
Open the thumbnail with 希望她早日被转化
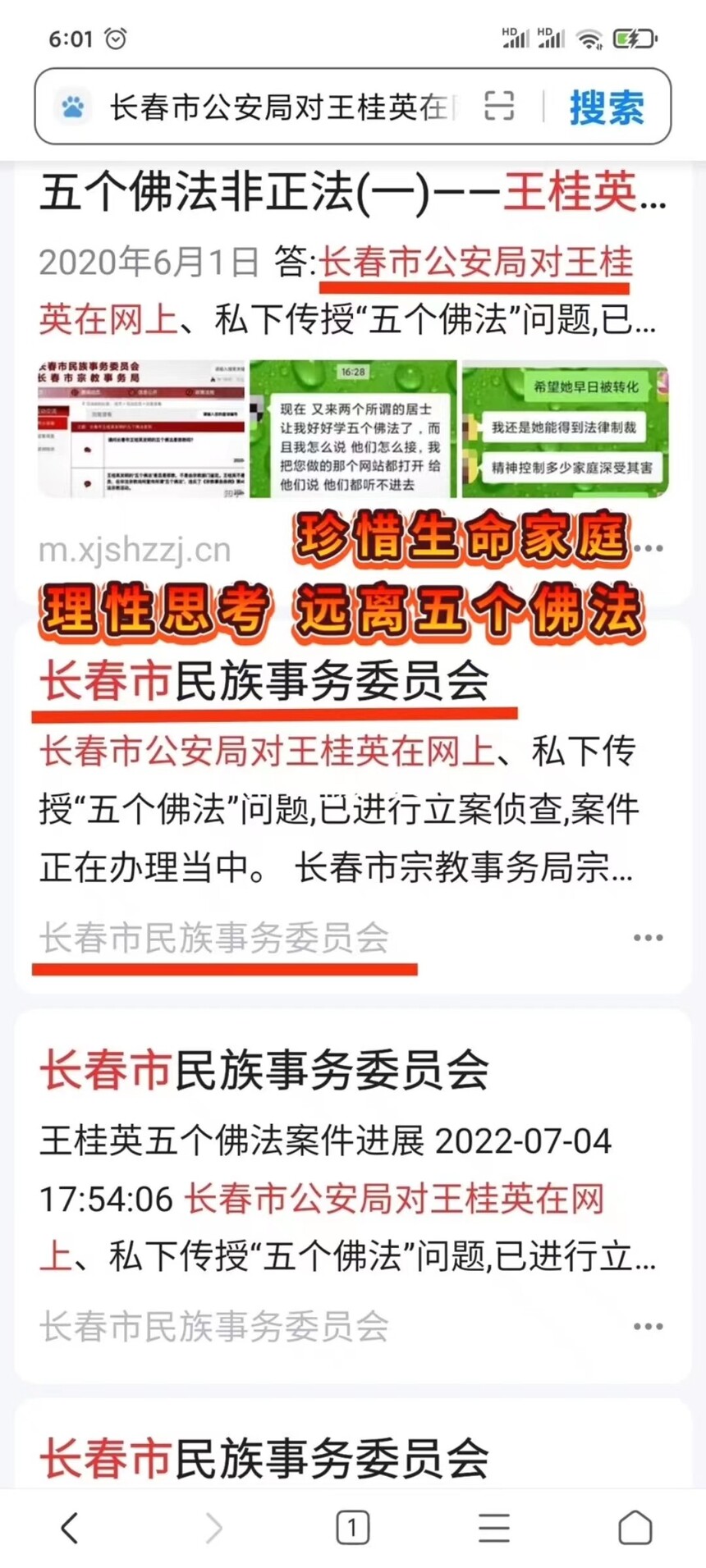[566, 428]
